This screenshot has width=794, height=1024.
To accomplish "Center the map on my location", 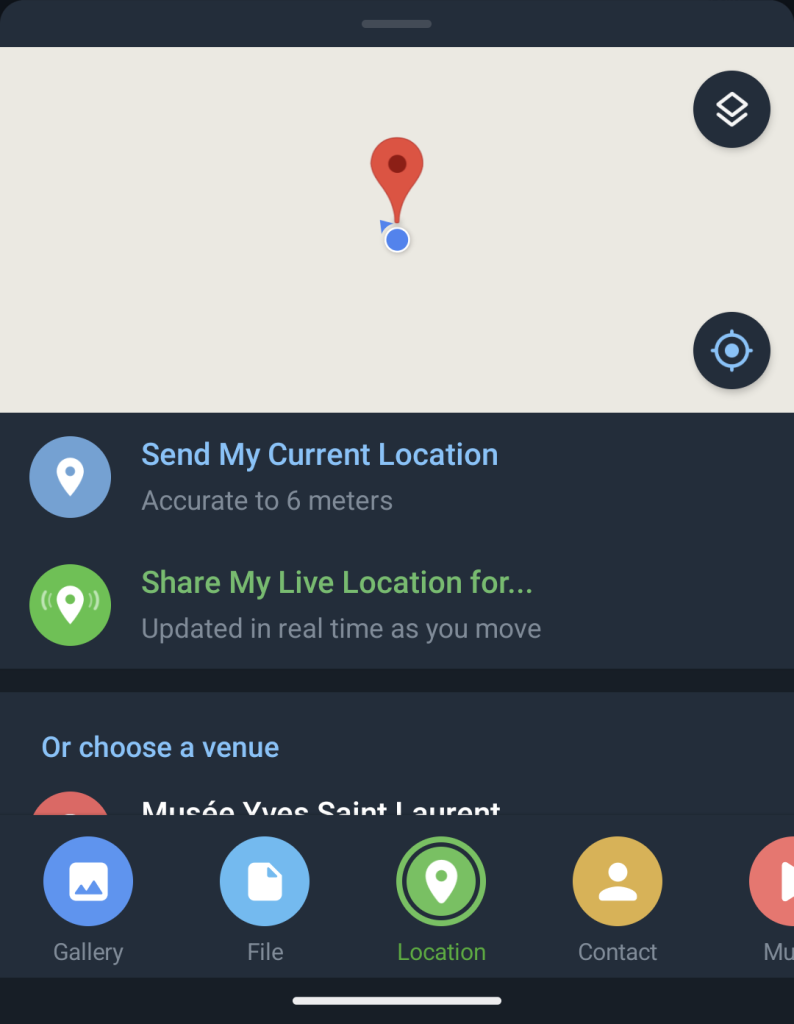I will point(731,351).
